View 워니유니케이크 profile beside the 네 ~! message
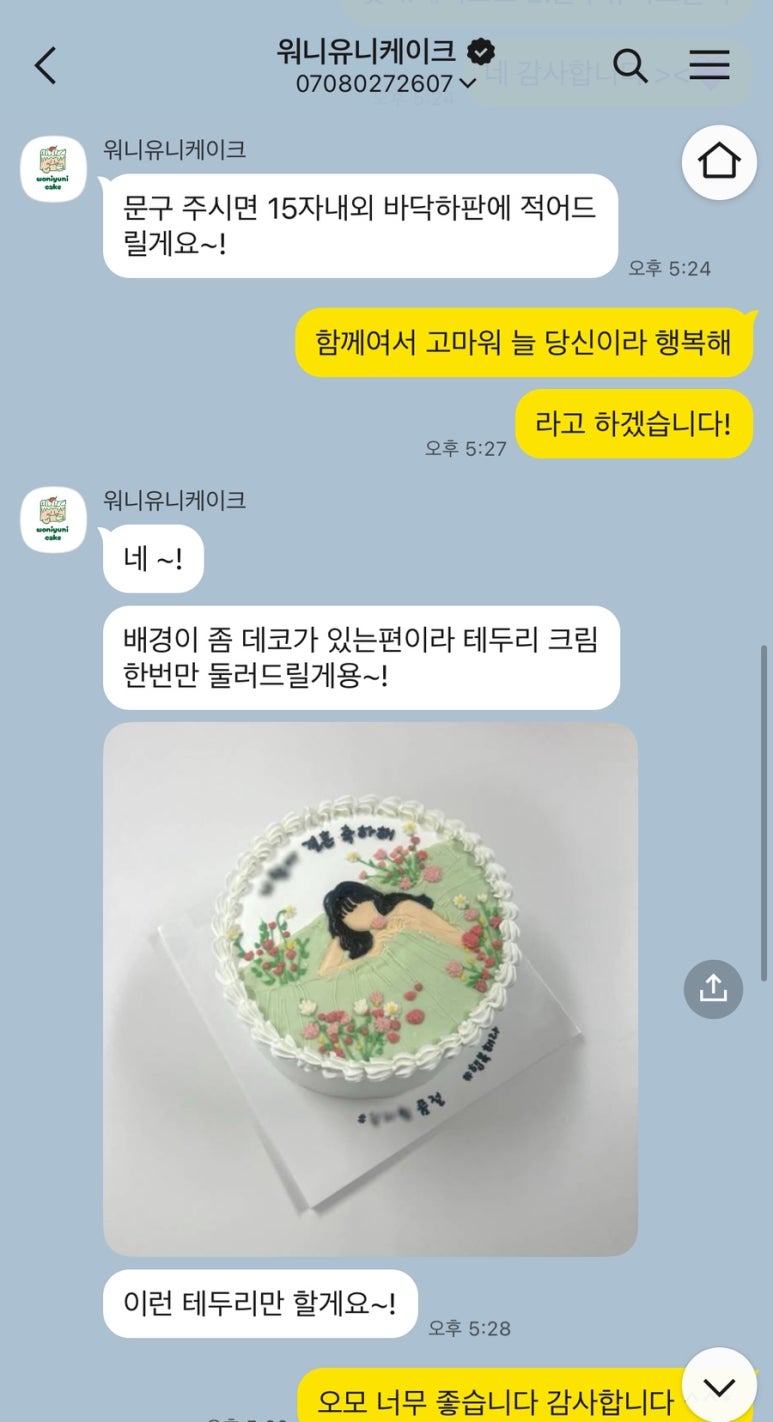Viewport: 773px width, 1422px height. pyautogui.click(x=54, y=519)
